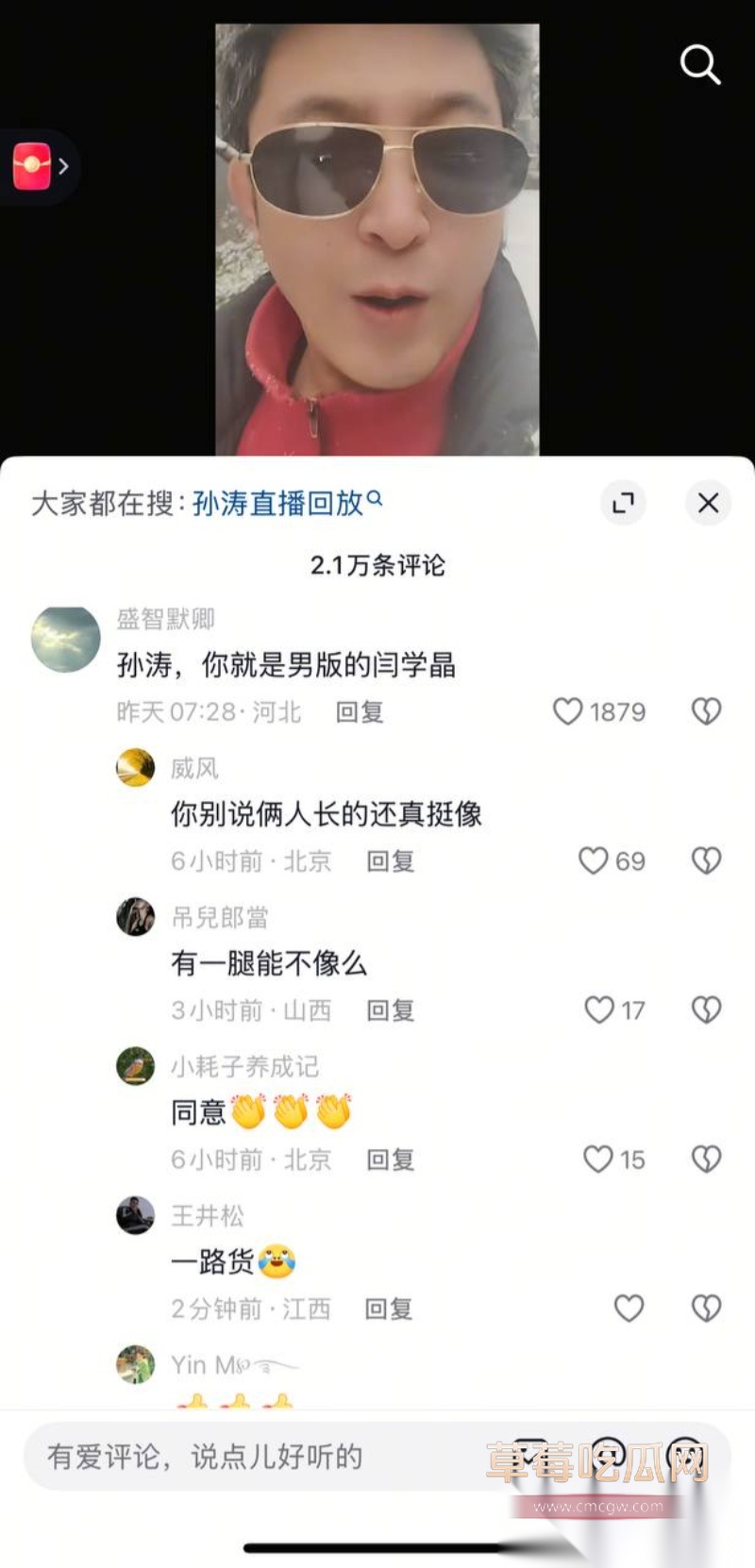Open the emoji picker in the comment bar
Image resolution: width=755 pixels, height=1568 pixels.
[613, 1458]
